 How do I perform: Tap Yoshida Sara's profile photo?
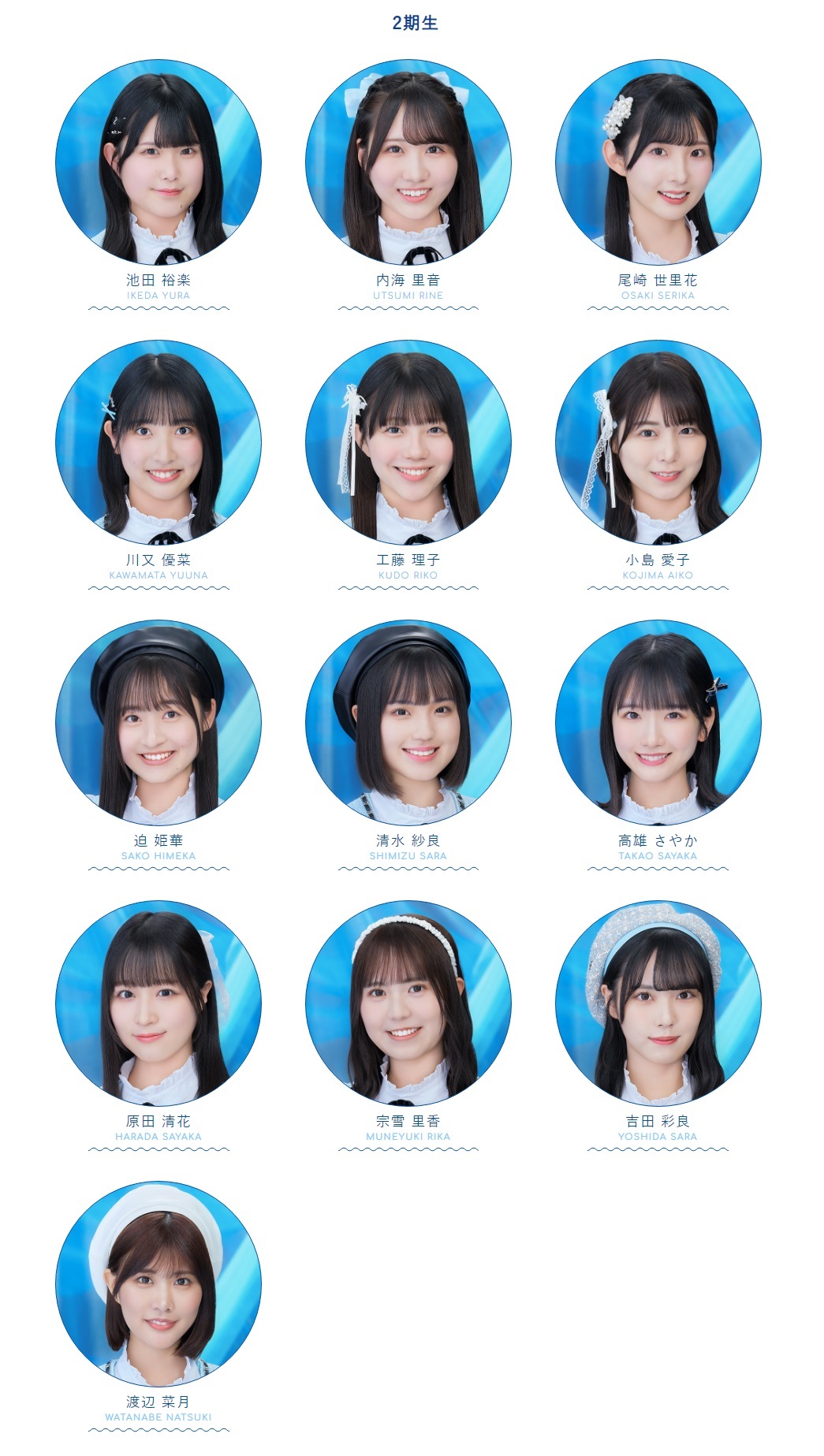(x=658, y=1004)
